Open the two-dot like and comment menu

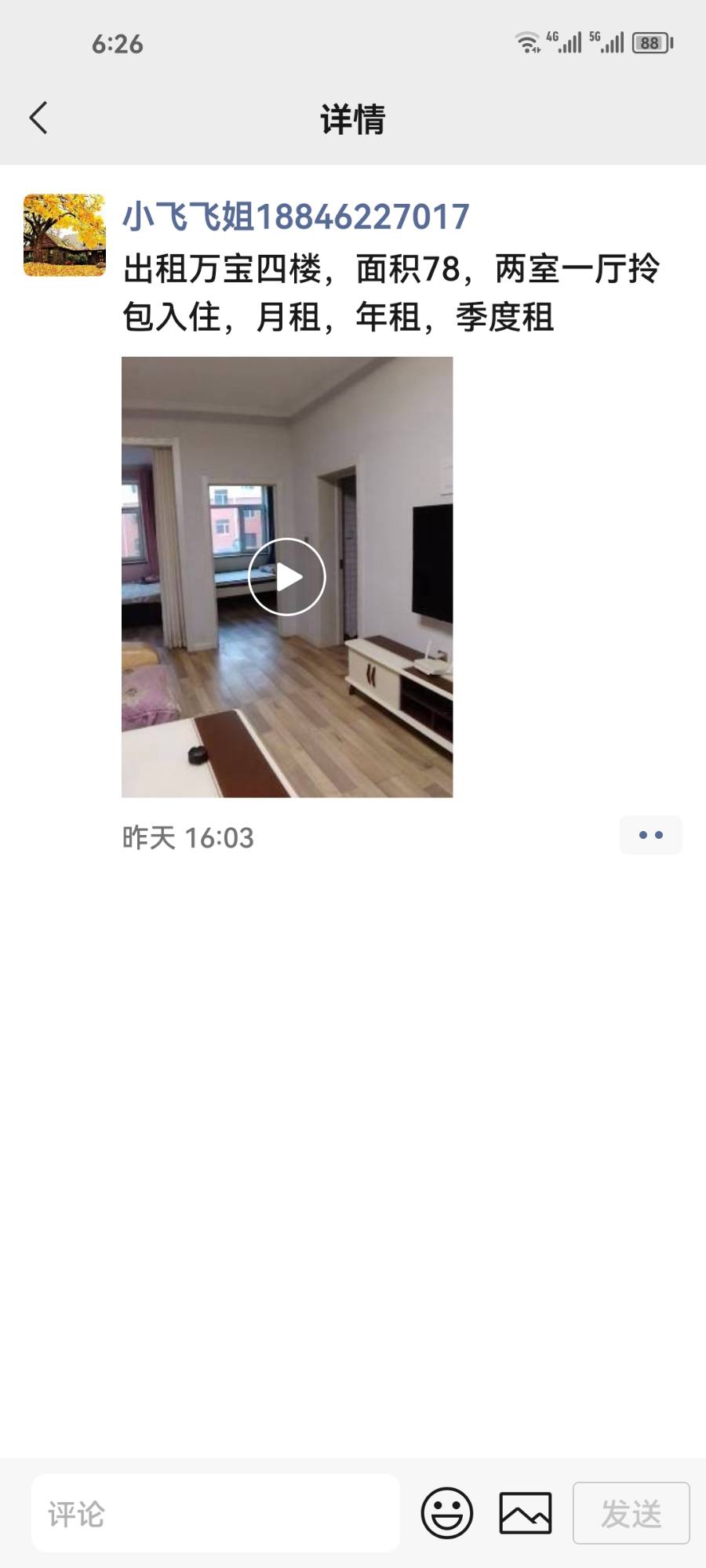(x=650, y=835)
